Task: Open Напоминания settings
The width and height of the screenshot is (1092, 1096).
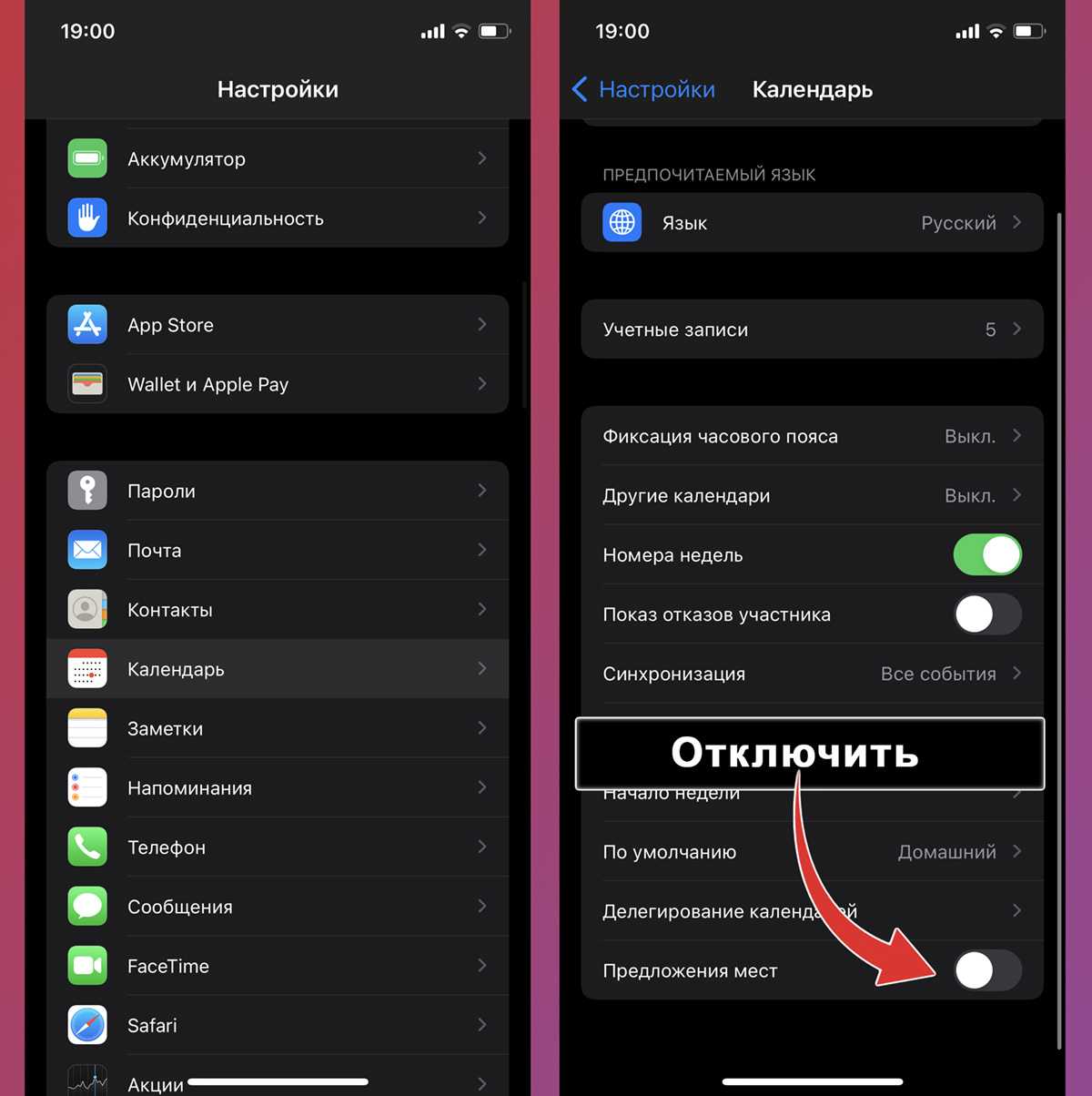Action: pos(278,787)
